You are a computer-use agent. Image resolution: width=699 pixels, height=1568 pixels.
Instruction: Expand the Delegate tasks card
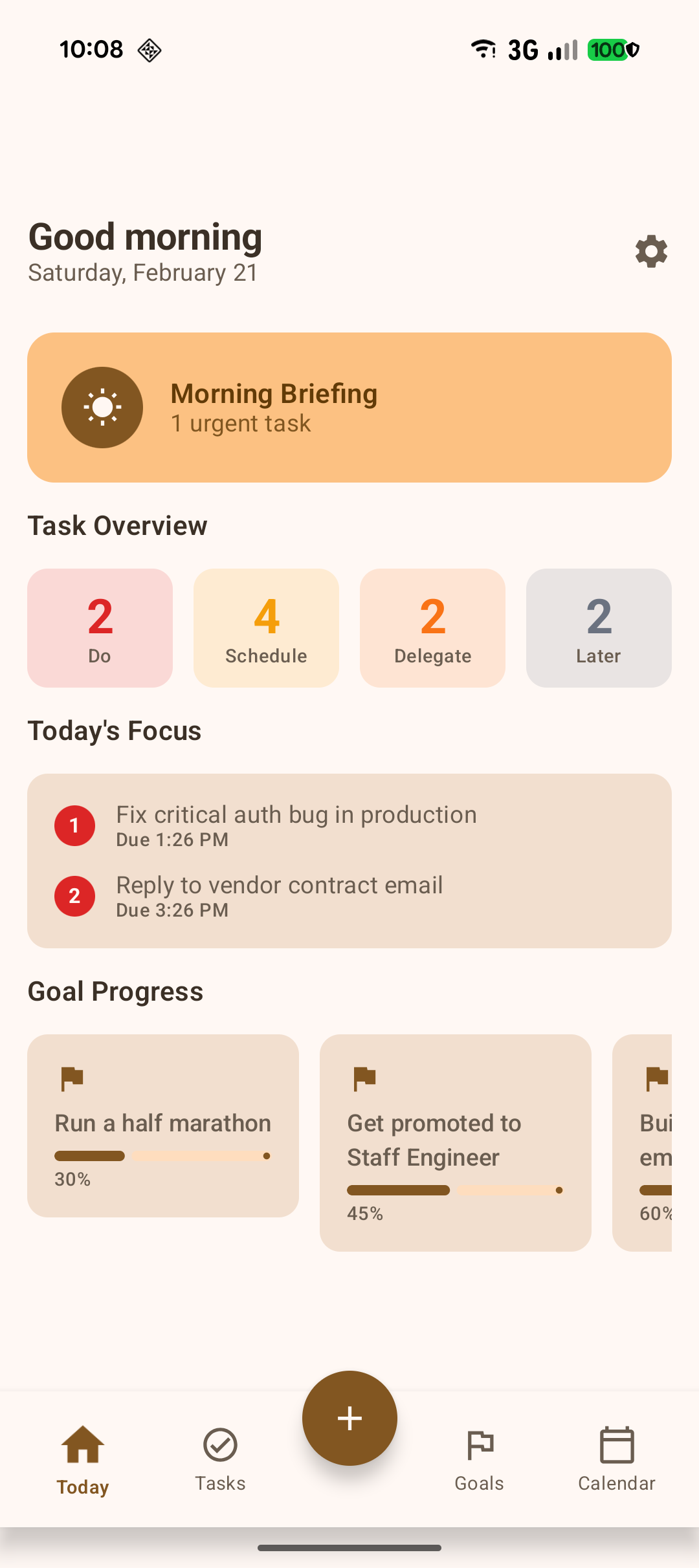[x=432, y=627]
